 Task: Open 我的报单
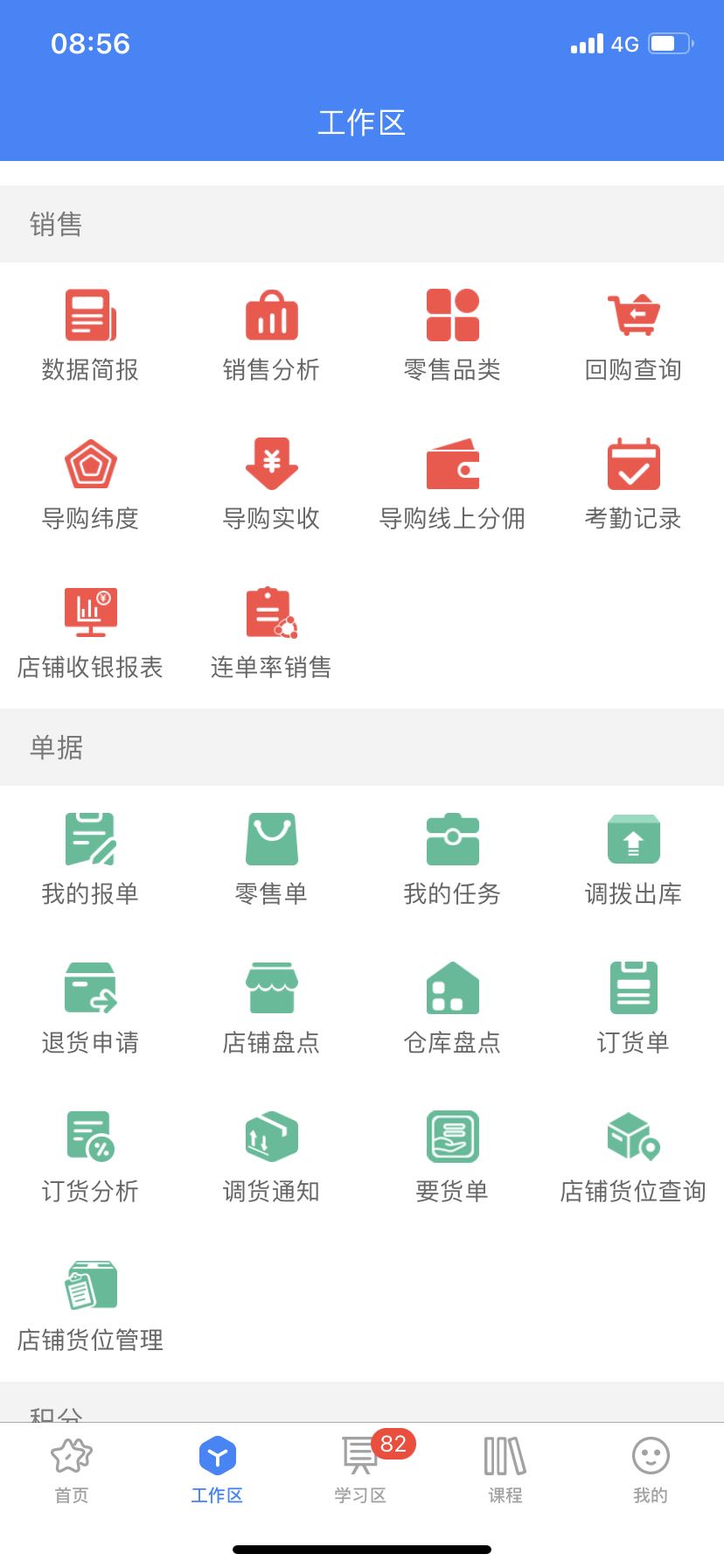(x=90, y=857)
